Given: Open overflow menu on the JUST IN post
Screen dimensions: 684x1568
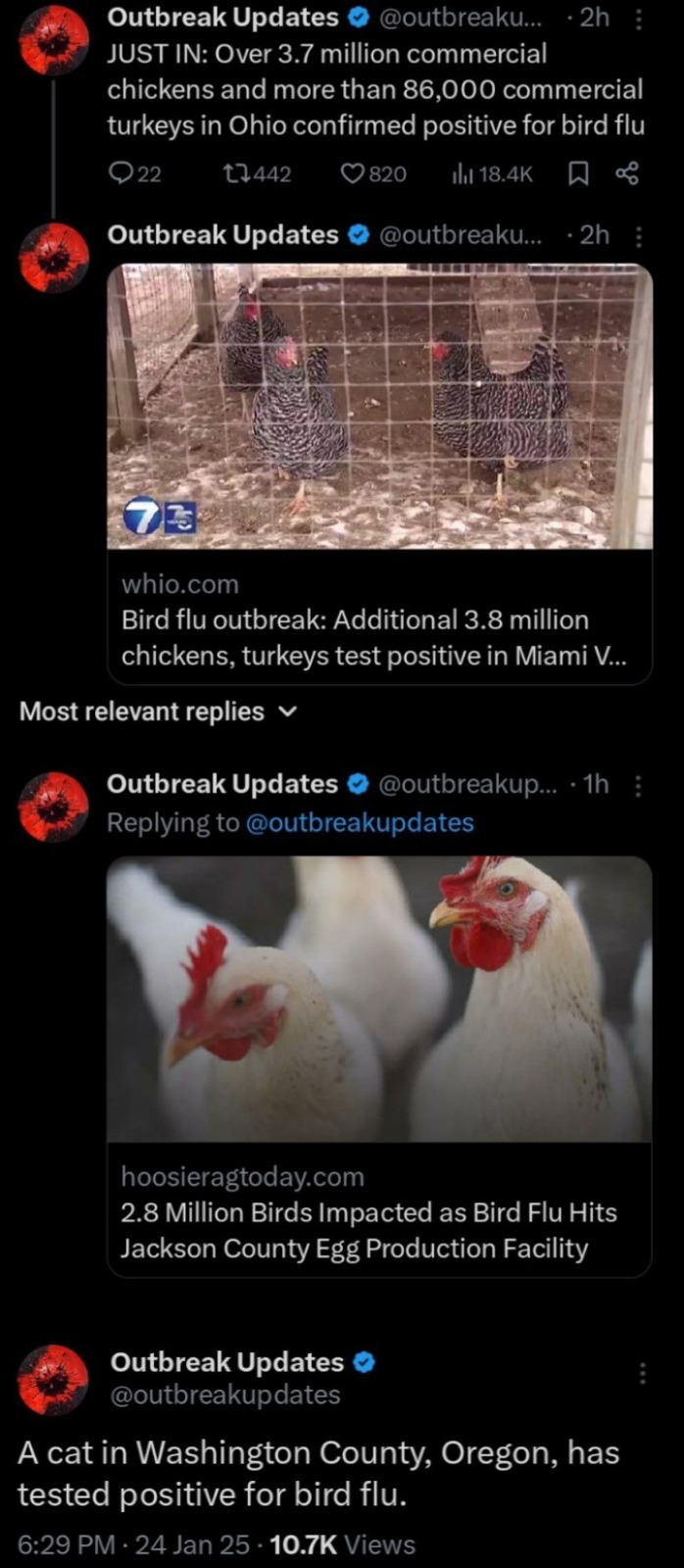Looking at the screenshot, I should coord(639,19).
